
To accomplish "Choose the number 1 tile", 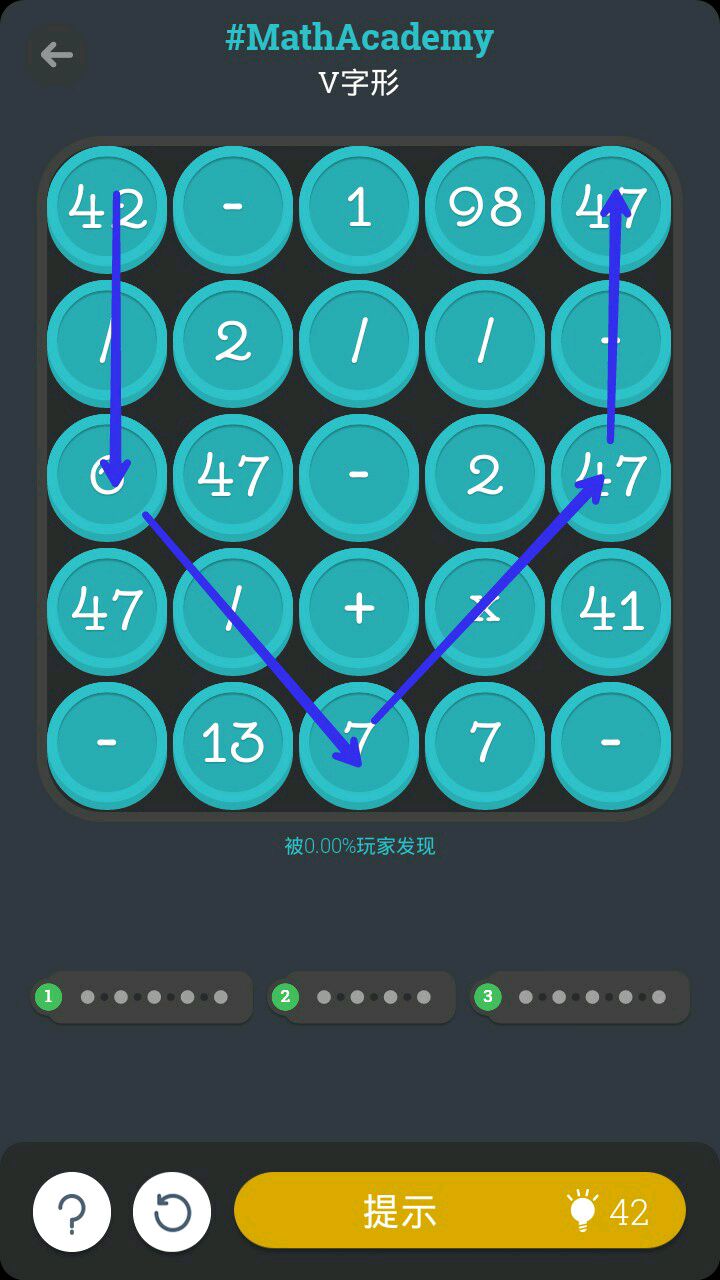I will point(359,208).
